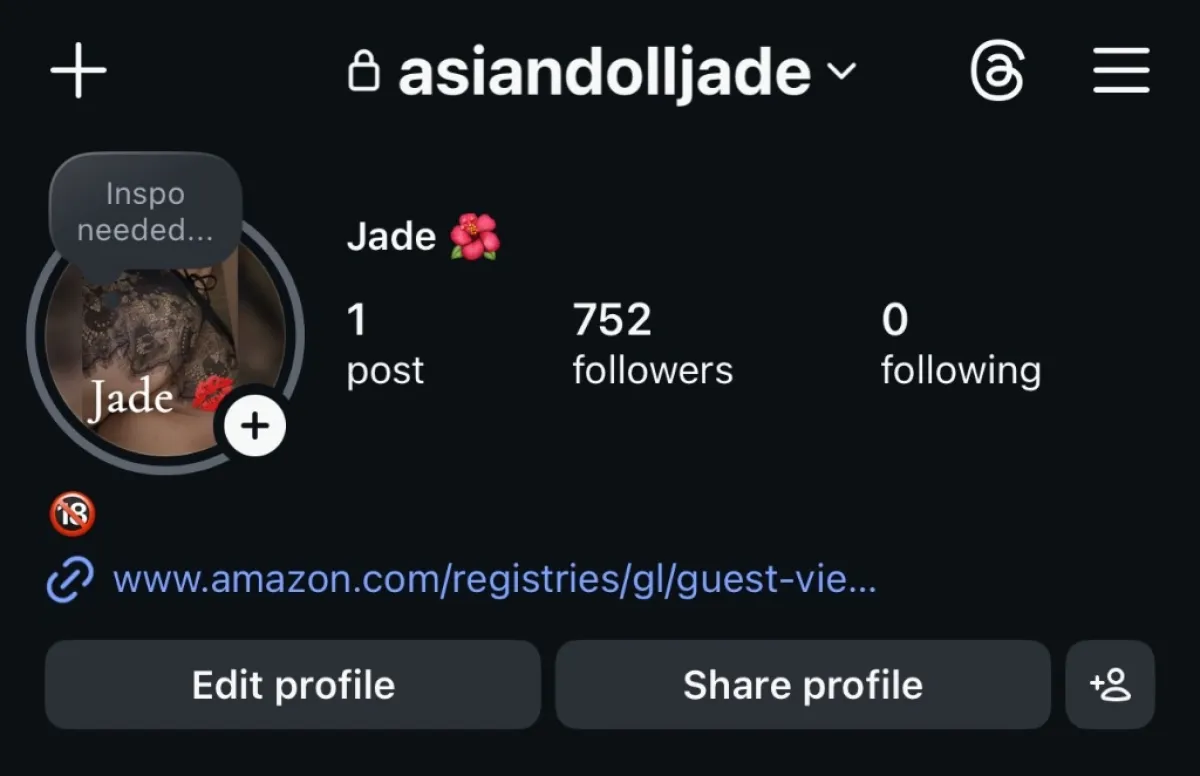Open the Amazon registries link in bio
Screen dimensions: 1200x776
pyautogui.click(x=494, y=579)
